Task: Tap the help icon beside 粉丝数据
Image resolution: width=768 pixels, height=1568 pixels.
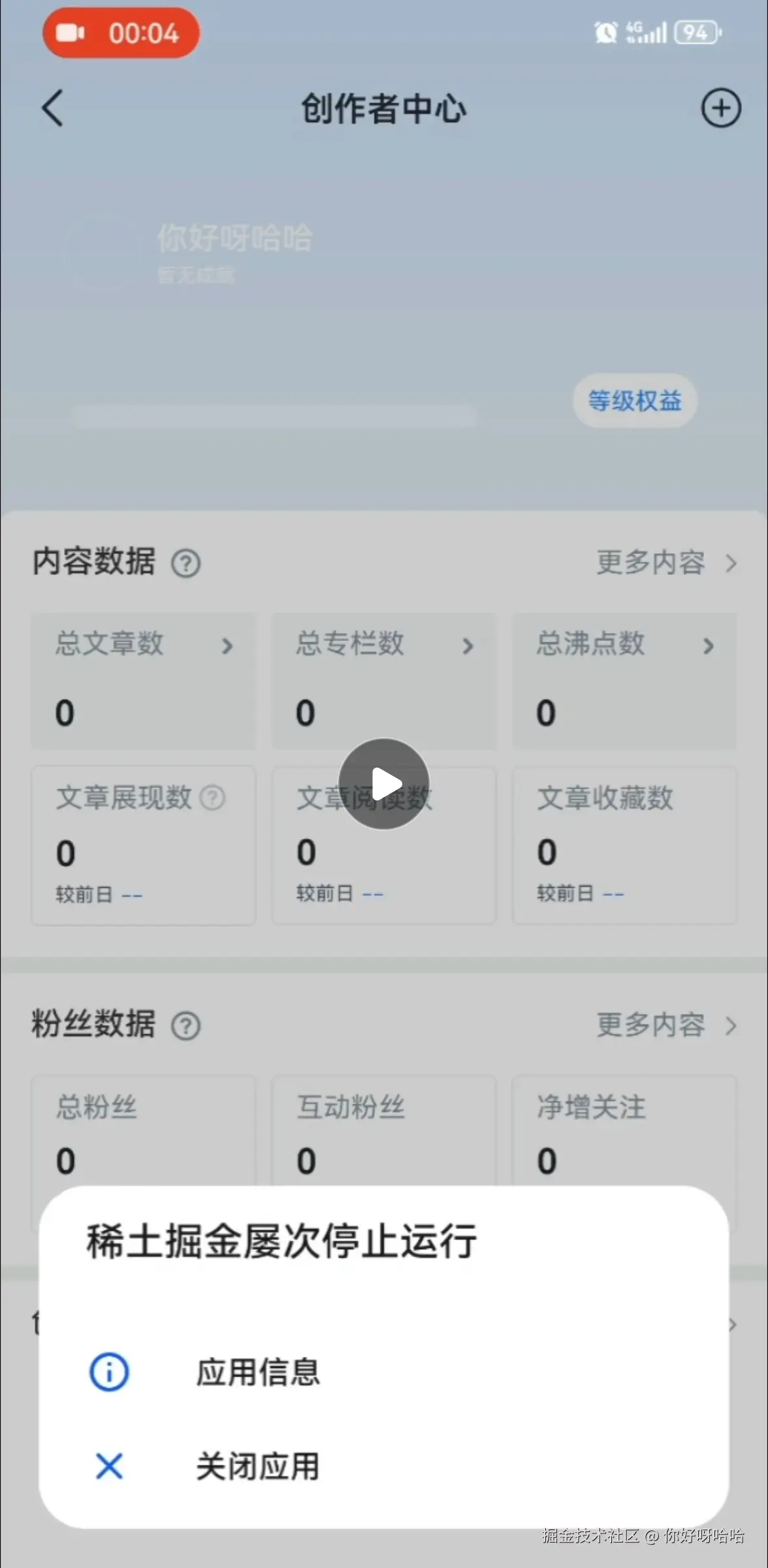Action: pos(186,1026)
